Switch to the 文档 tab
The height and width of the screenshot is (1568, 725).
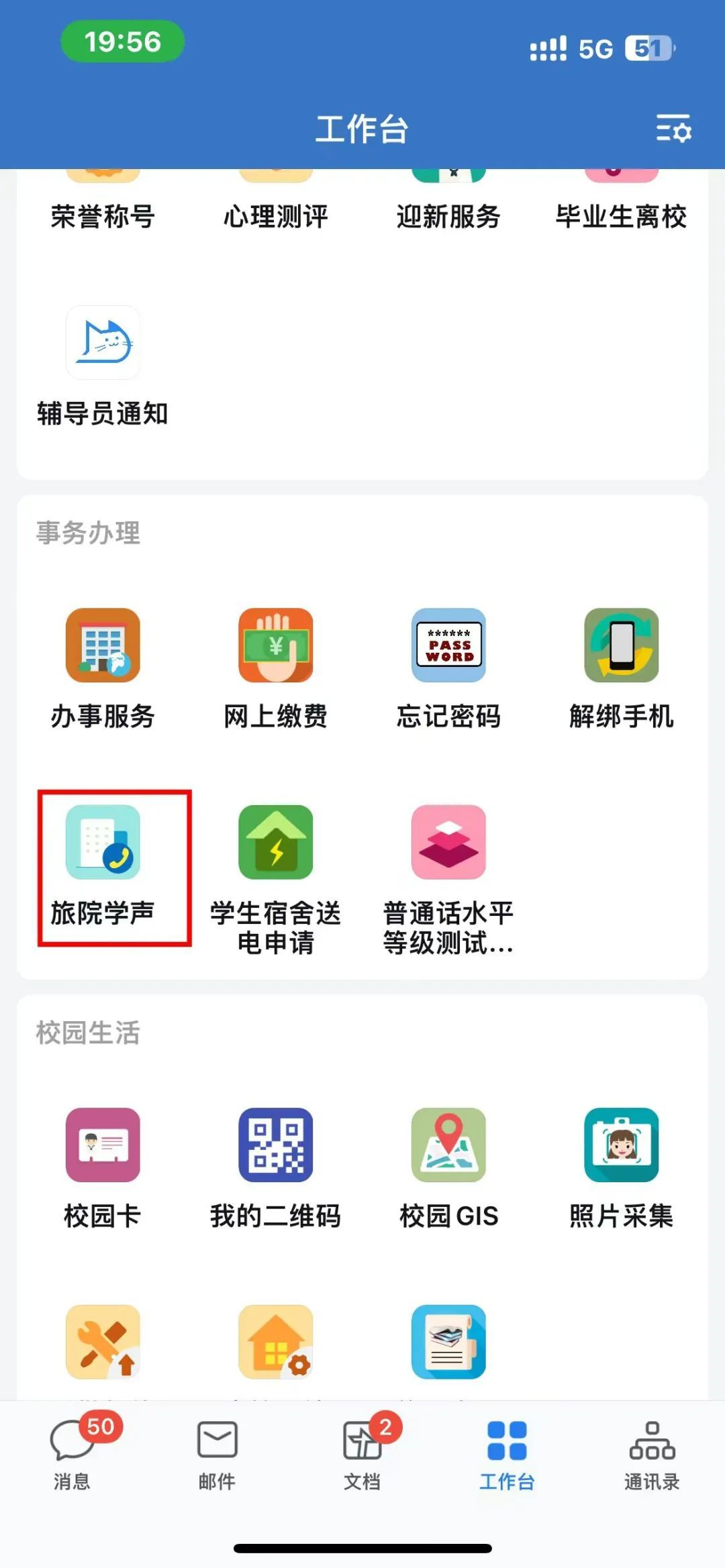pyautogui.click(x=362, y=1452)
